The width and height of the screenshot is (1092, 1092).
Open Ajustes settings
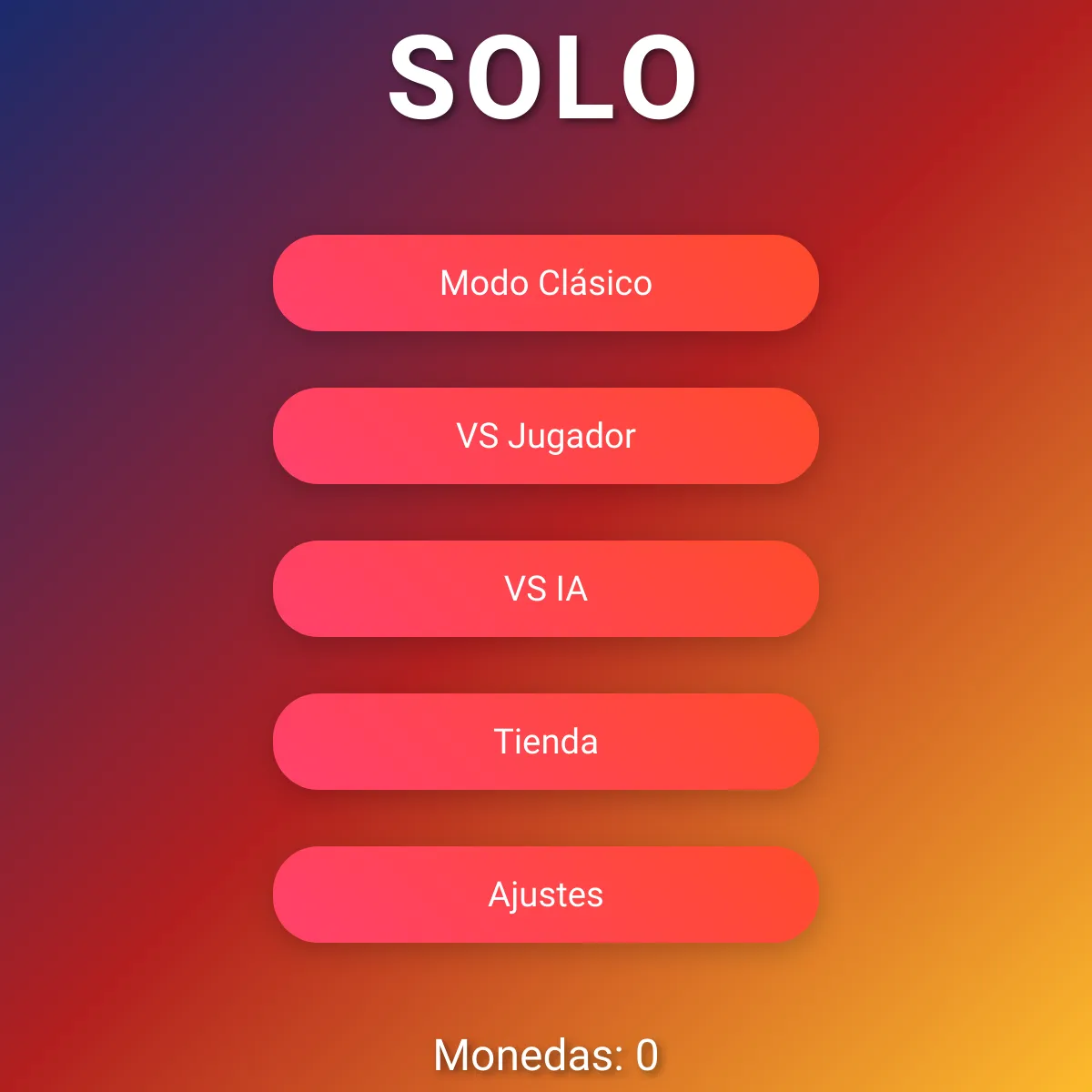[x=546, y=895]
